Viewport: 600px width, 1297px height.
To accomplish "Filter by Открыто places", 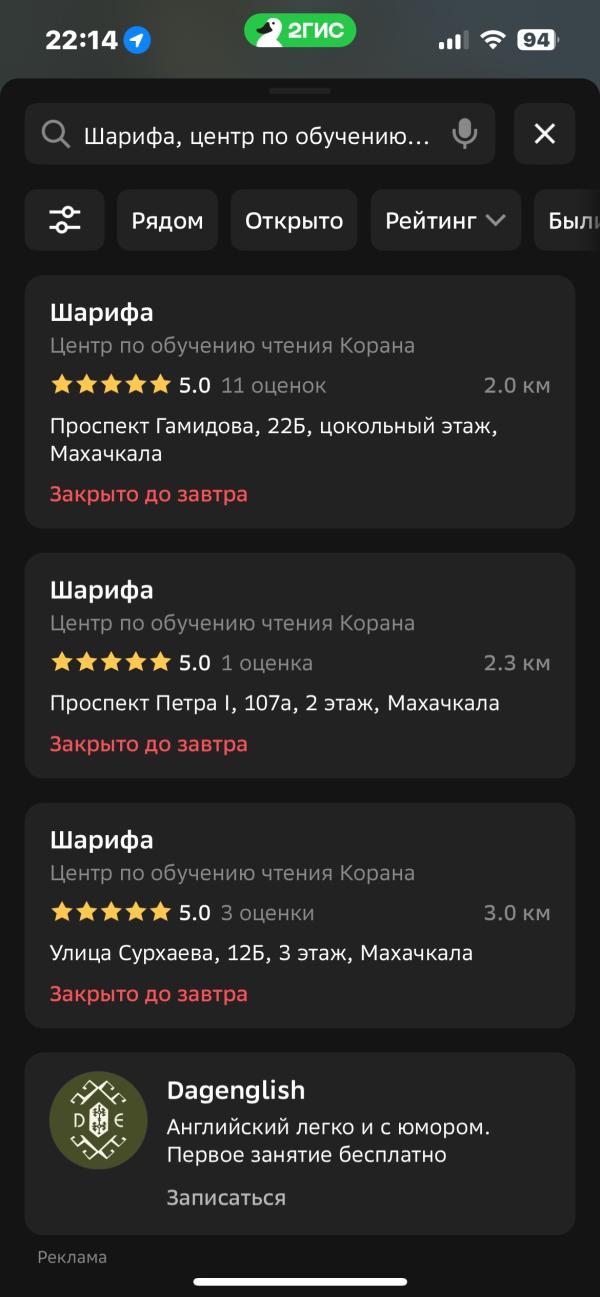I will point(294,220).
